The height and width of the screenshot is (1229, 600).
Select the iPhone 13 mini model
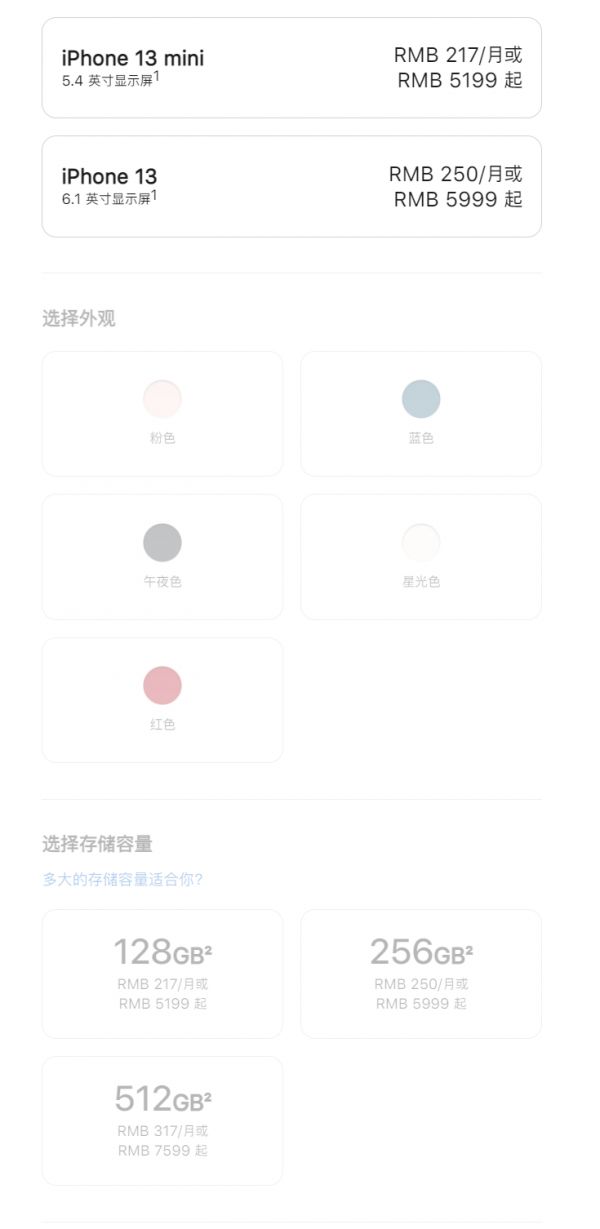[x=291, y=68]
